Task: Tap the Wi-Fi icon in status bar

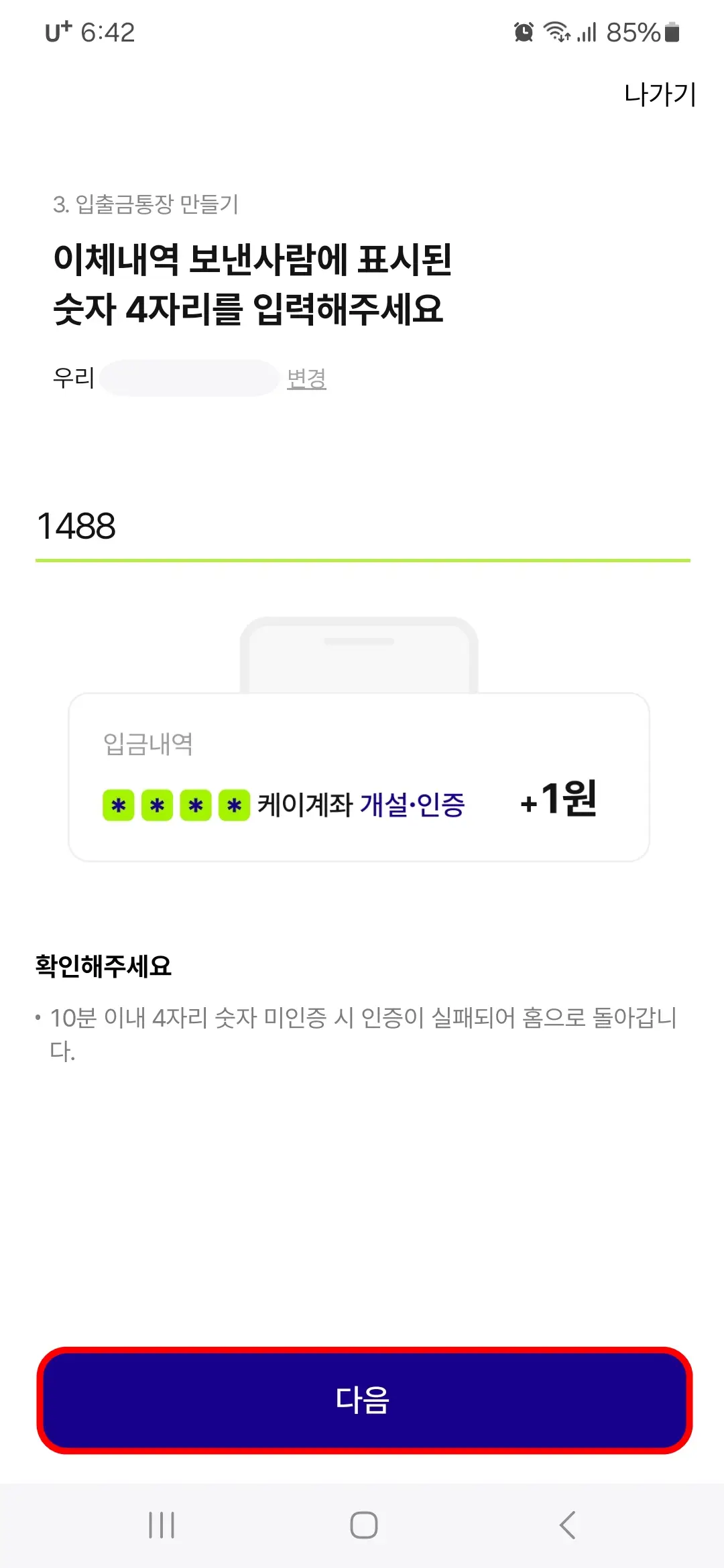Action: click(556, 31)
